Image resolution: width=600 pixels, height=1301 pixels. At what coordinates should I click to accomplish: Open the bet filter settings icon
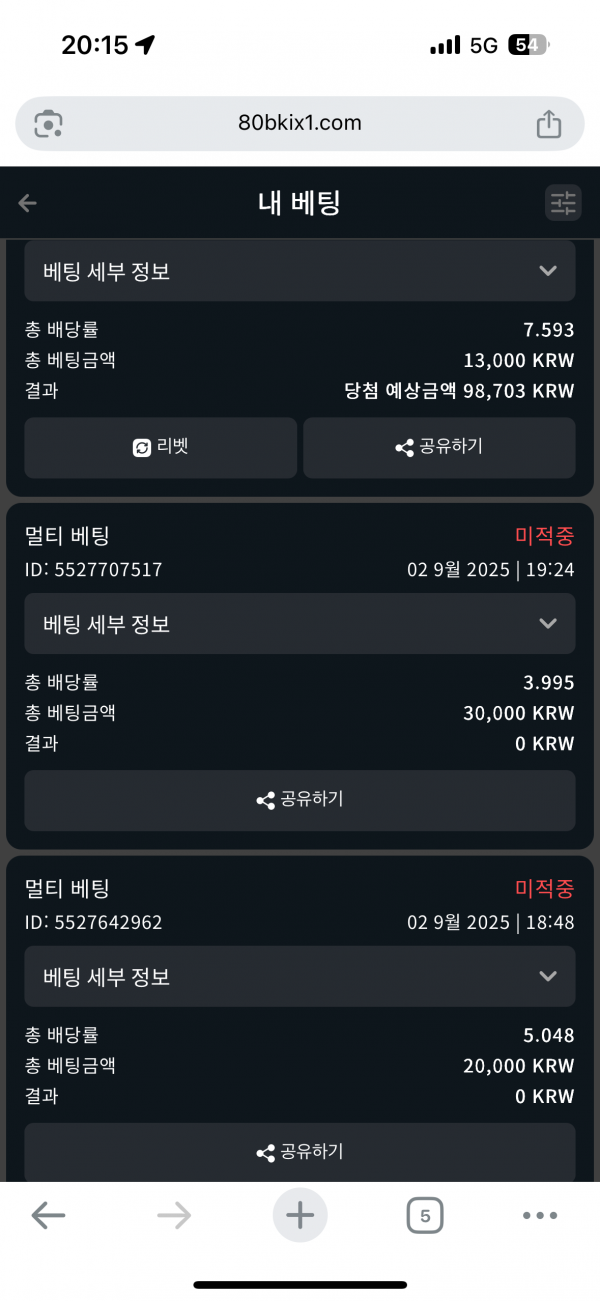(x=563, y=203)
